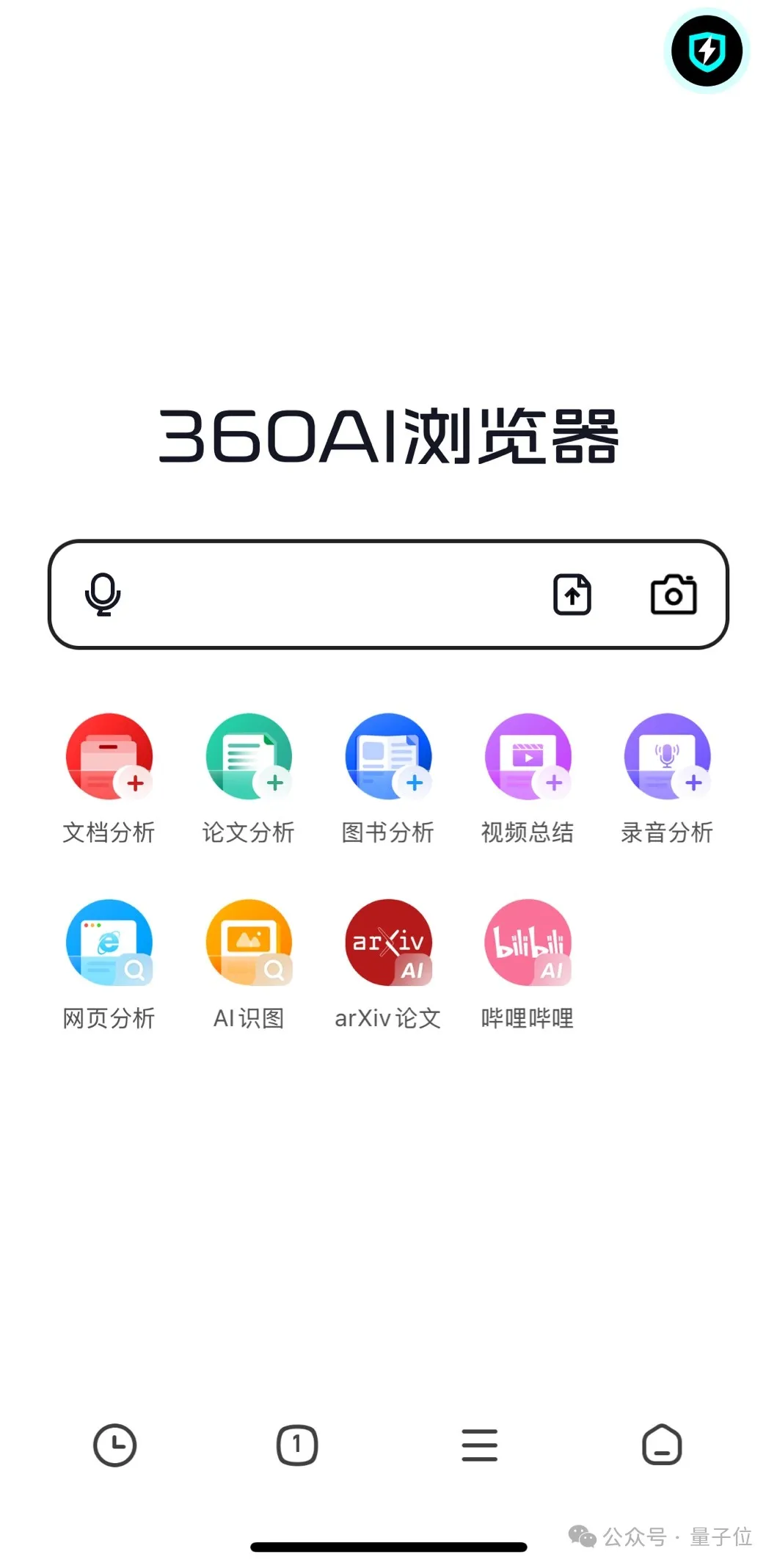Activate voice search with the microphone icon

(103, 595)
